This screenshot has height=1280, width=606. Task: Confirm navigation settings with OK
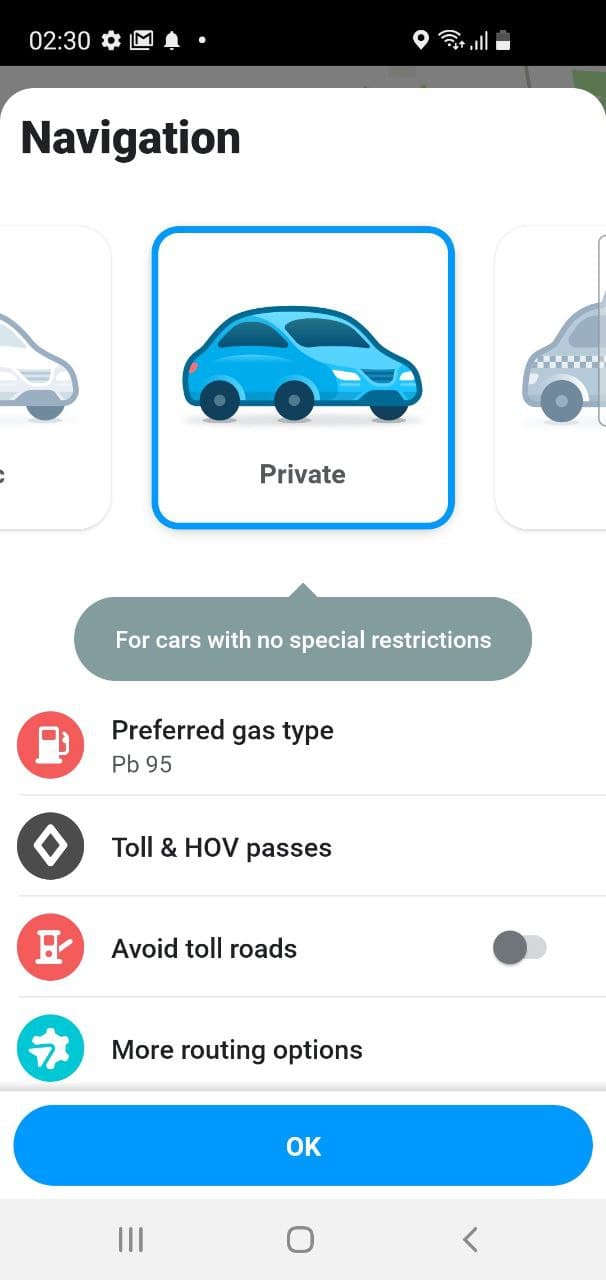pyautogui.click(x=303, y=1146)
